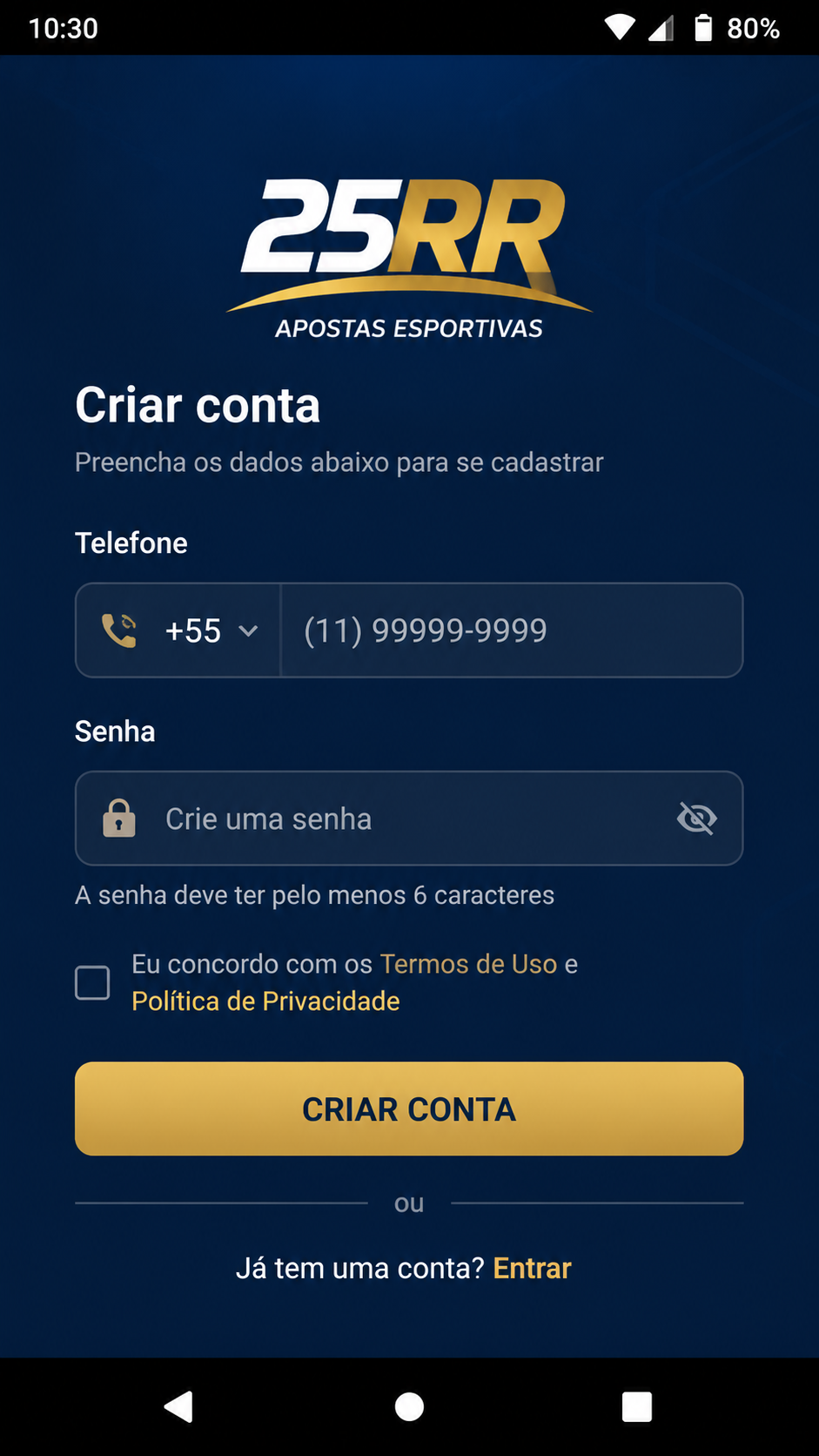Go to the home screen

coord(409,1406)
